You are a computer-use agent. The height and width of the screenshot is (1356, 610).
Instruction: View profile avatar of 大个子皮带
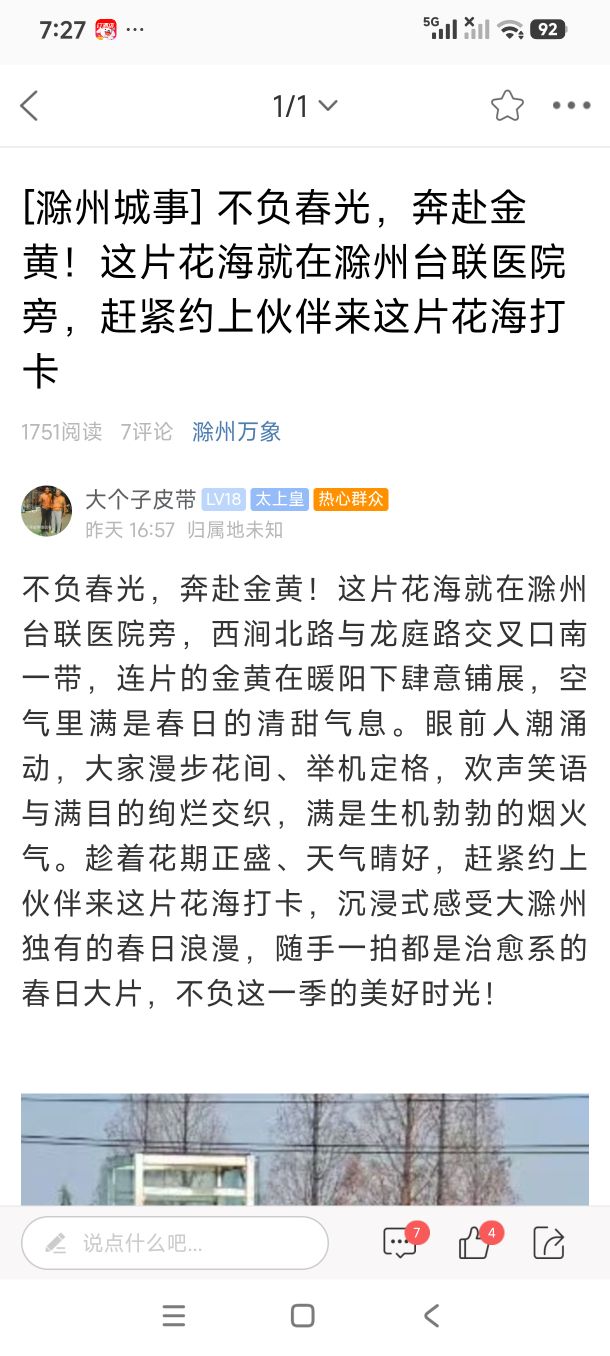point(47,511)
